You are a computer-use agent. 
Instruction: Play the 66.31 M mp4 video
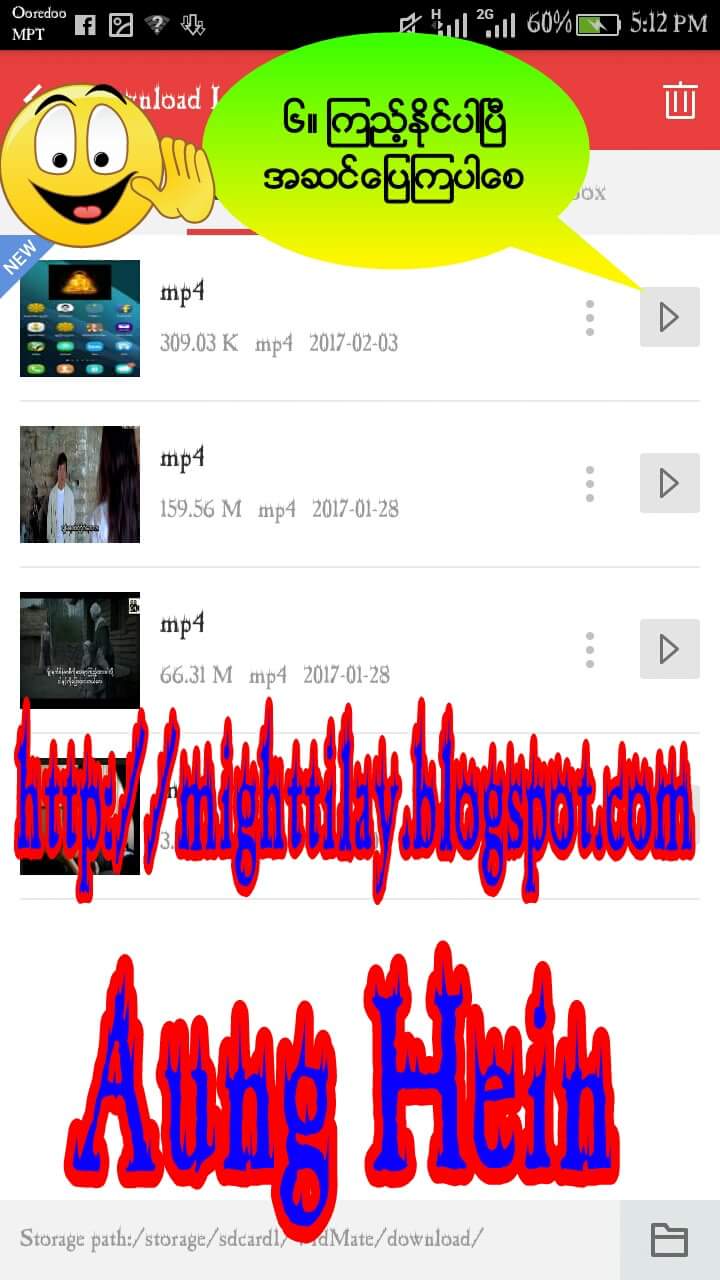pos(669,649)
